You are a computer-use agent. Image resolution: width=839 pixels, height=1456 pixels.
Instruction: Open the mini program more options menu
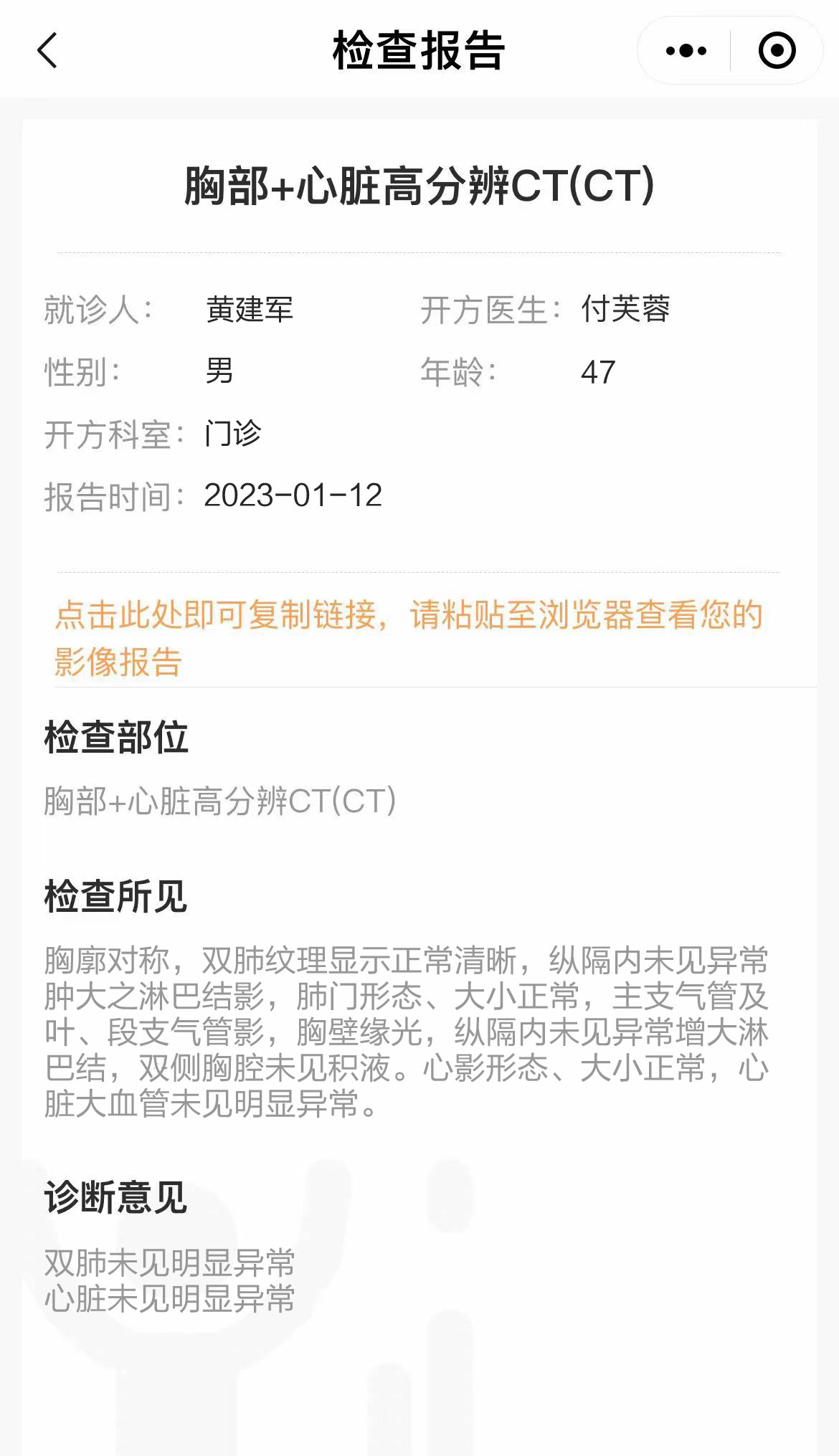tap(686, 51)
